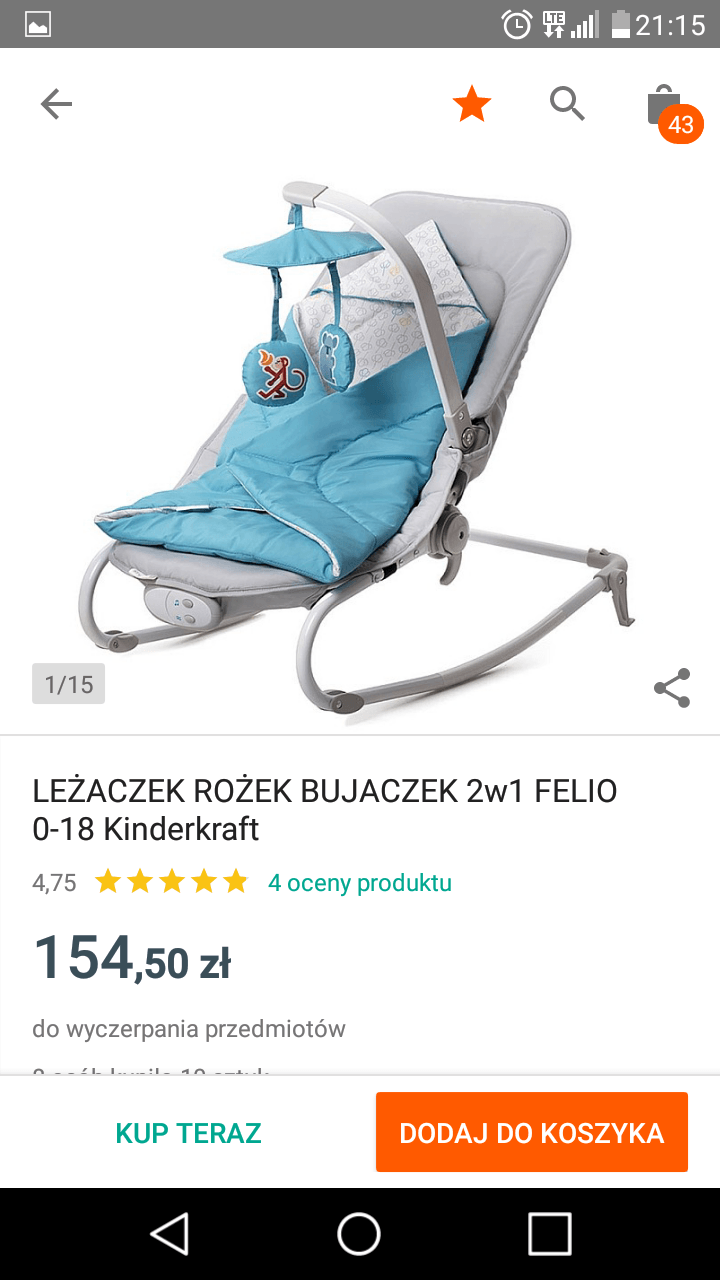The width and height of the screenshot is (720, 1280).
Task: Open recent apps from navigation bar
Action: 550,1234
